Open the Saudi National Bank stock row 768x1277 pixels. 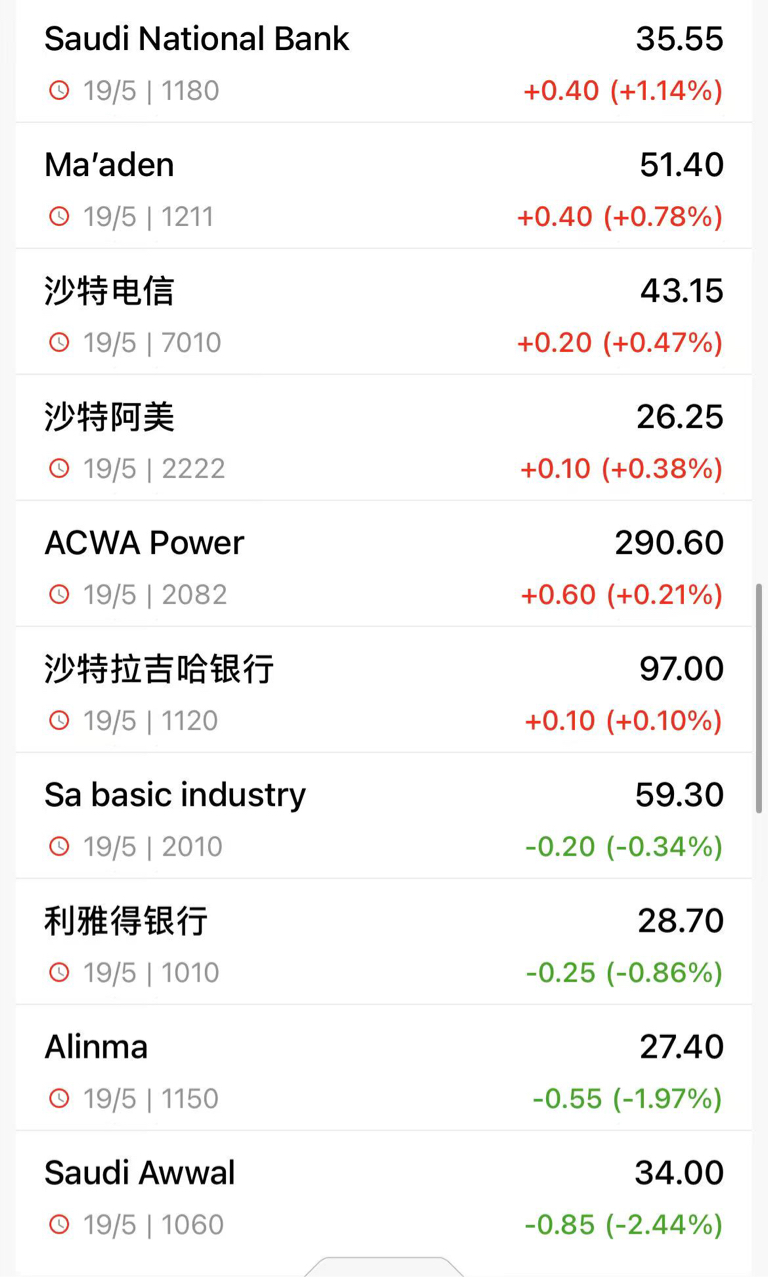[384, 61]
